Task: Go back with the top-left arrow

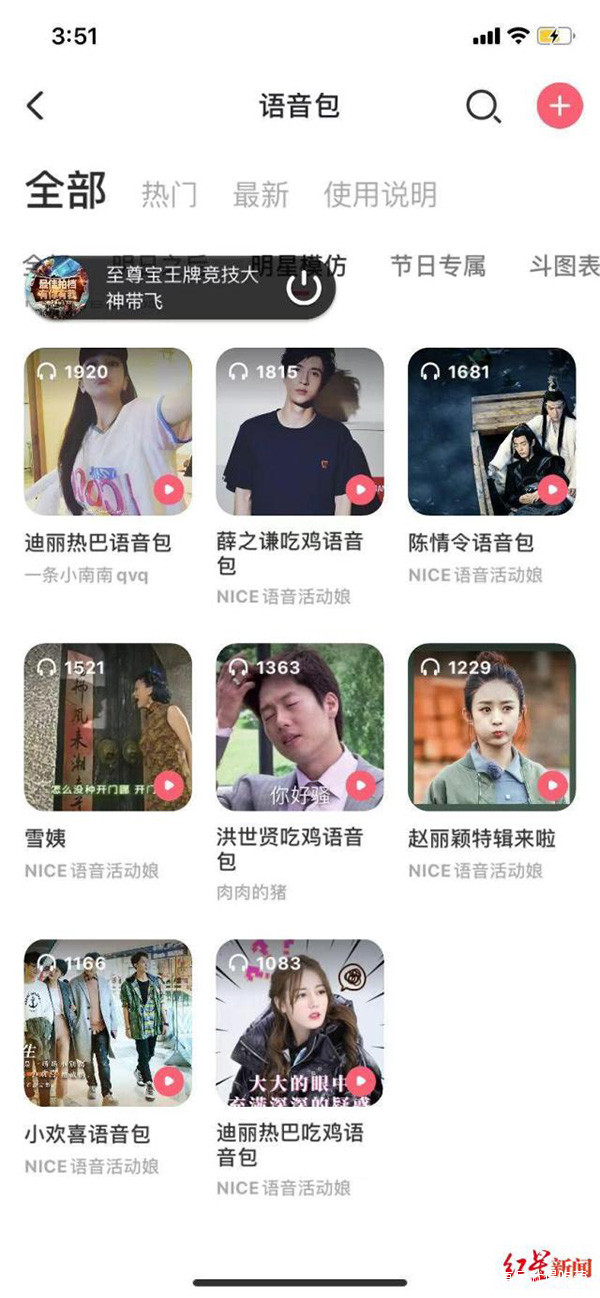Action: coord(36,105)
